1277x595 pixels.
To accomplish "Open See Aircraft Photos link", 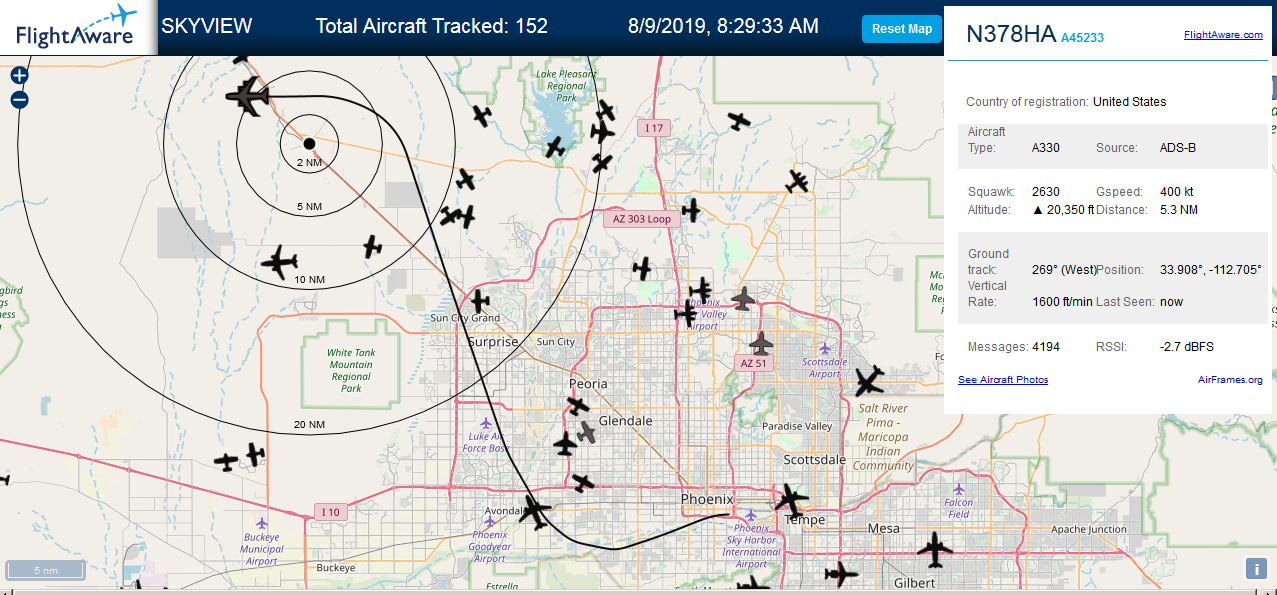I will click(x=1003, y=380).
